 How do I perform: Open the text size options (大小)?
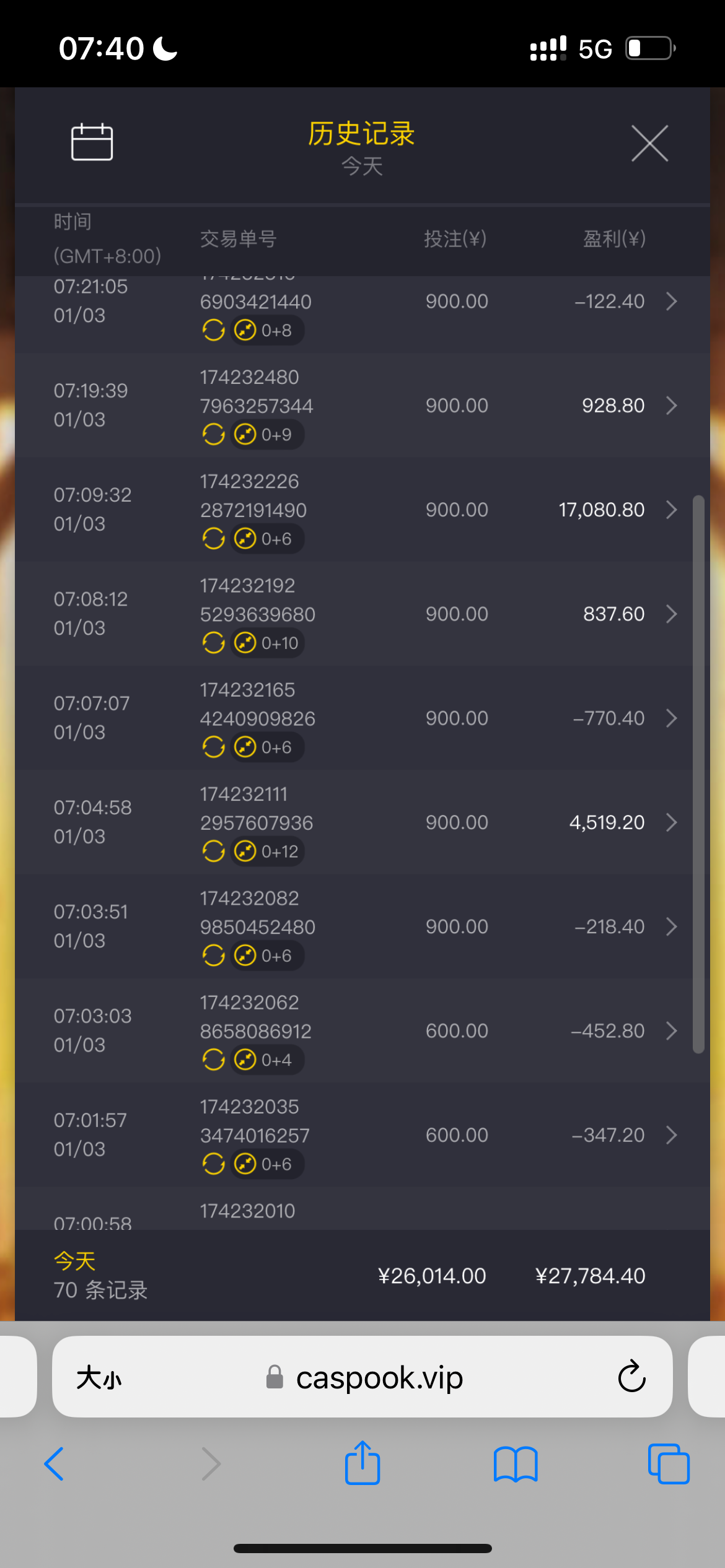(x=99, y=1378)
